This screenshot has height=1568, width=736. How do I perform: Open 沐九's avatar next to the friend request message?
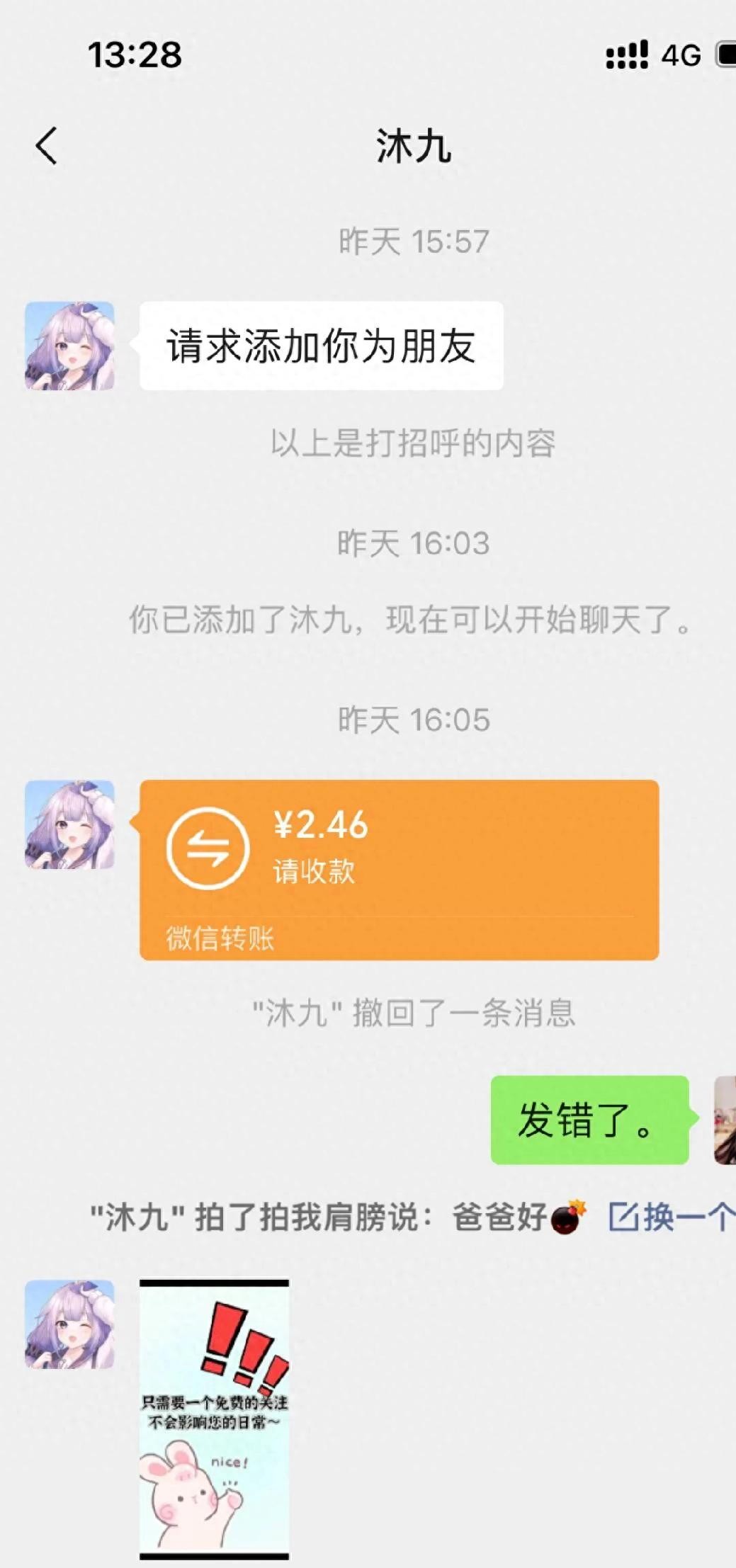click(69, 346)
